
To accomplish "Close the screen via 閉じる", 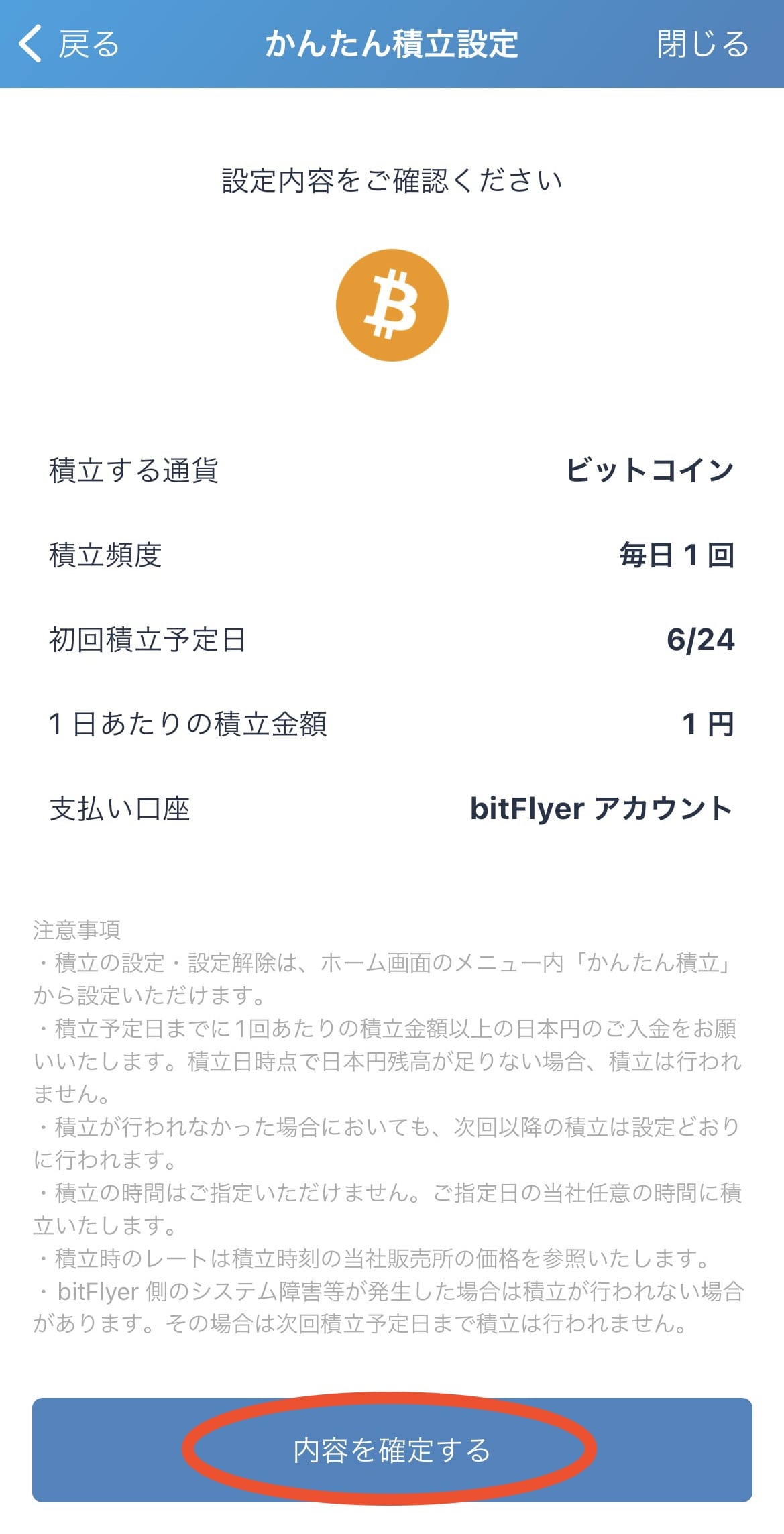I will (702, 44).
